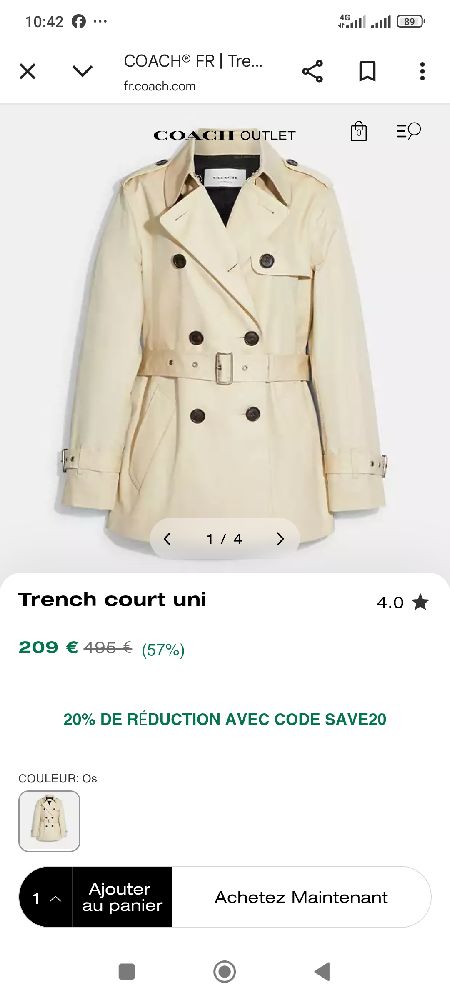Tap Ajouter au panier
This screenshot has width=450, height=1000.
pos(122,897)
